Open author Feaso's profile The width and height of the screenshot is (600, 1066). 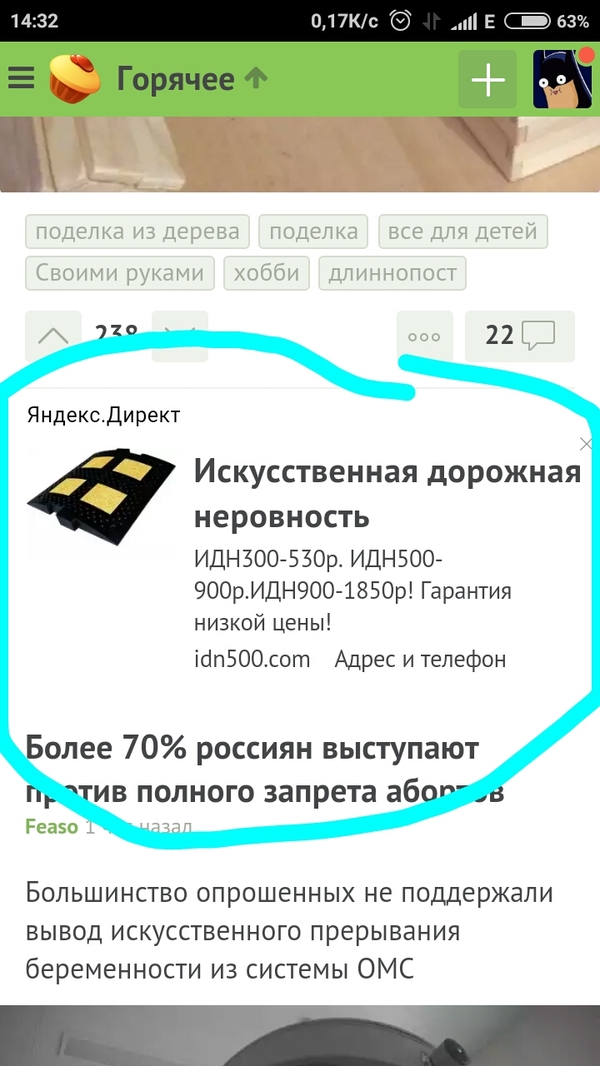[52, 828]
